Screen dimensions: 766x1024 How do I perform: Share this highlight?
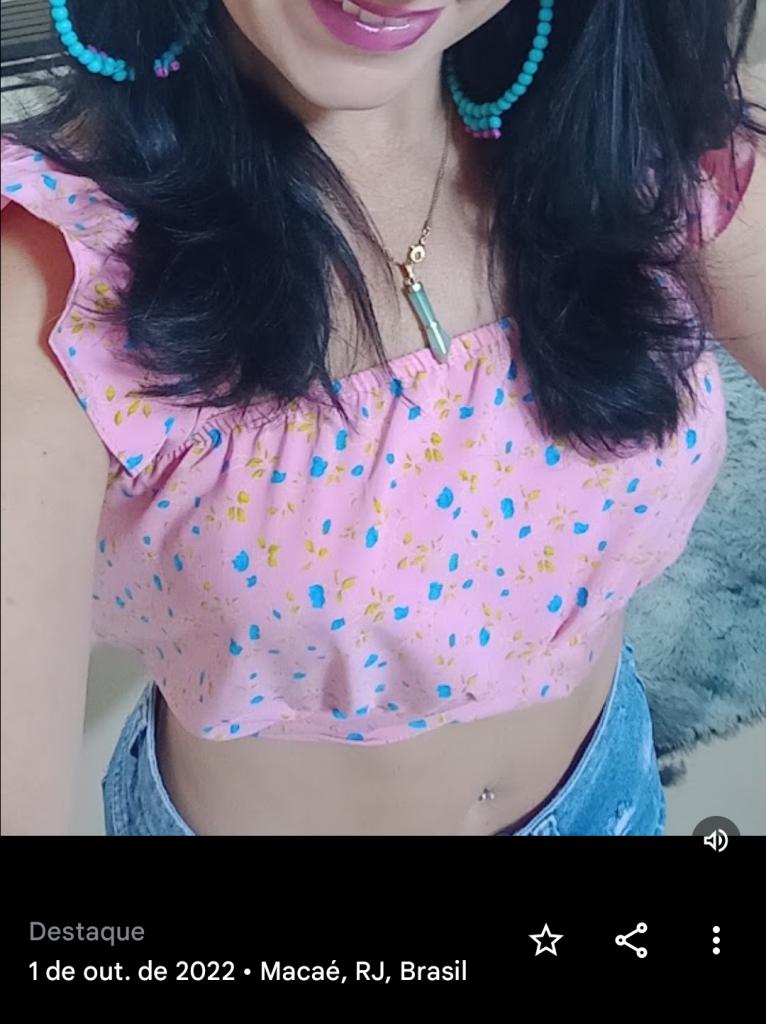631,940
